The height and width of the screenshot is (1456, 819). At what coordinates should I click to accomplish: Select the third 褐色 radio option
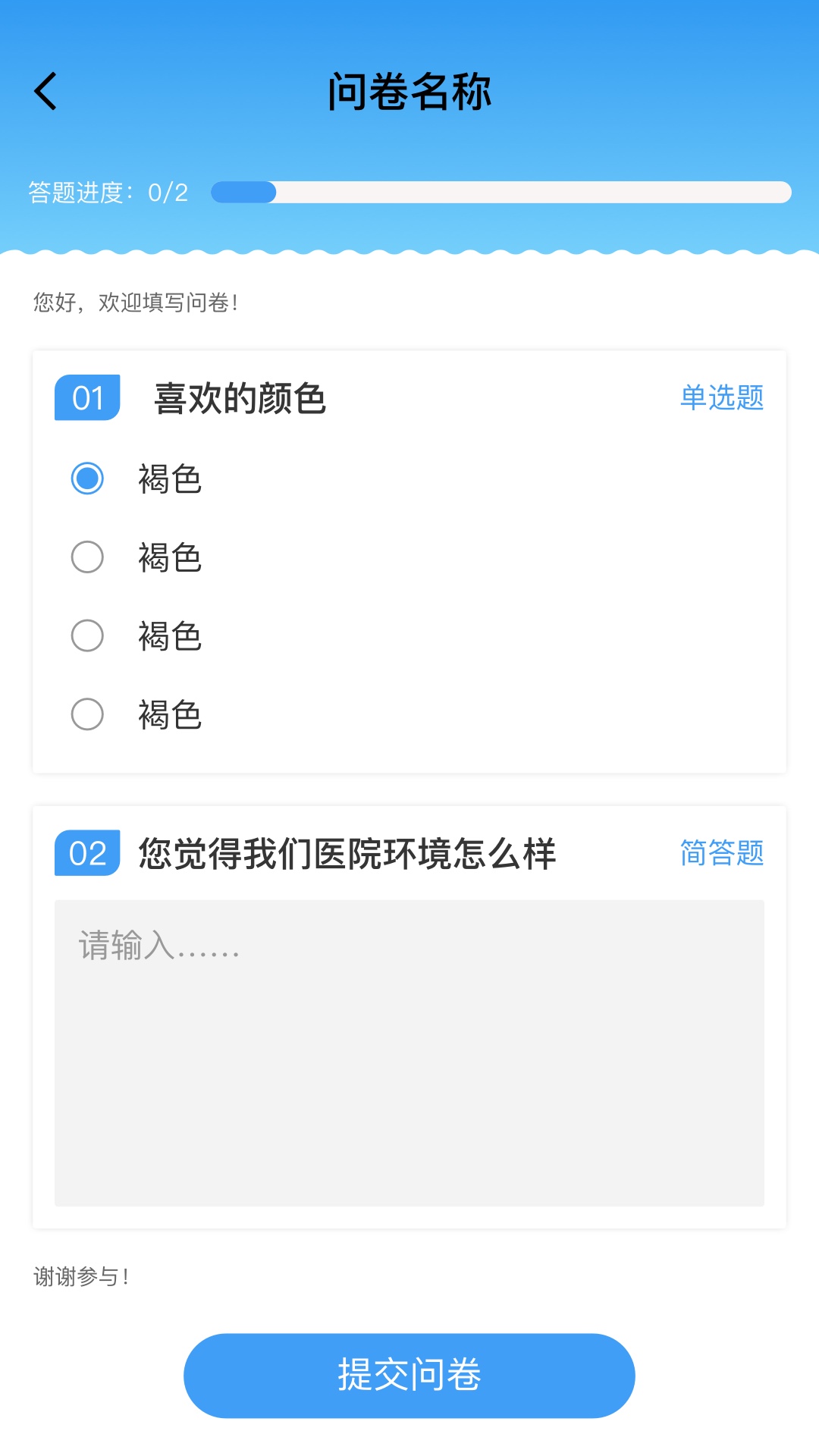(86, 636)
